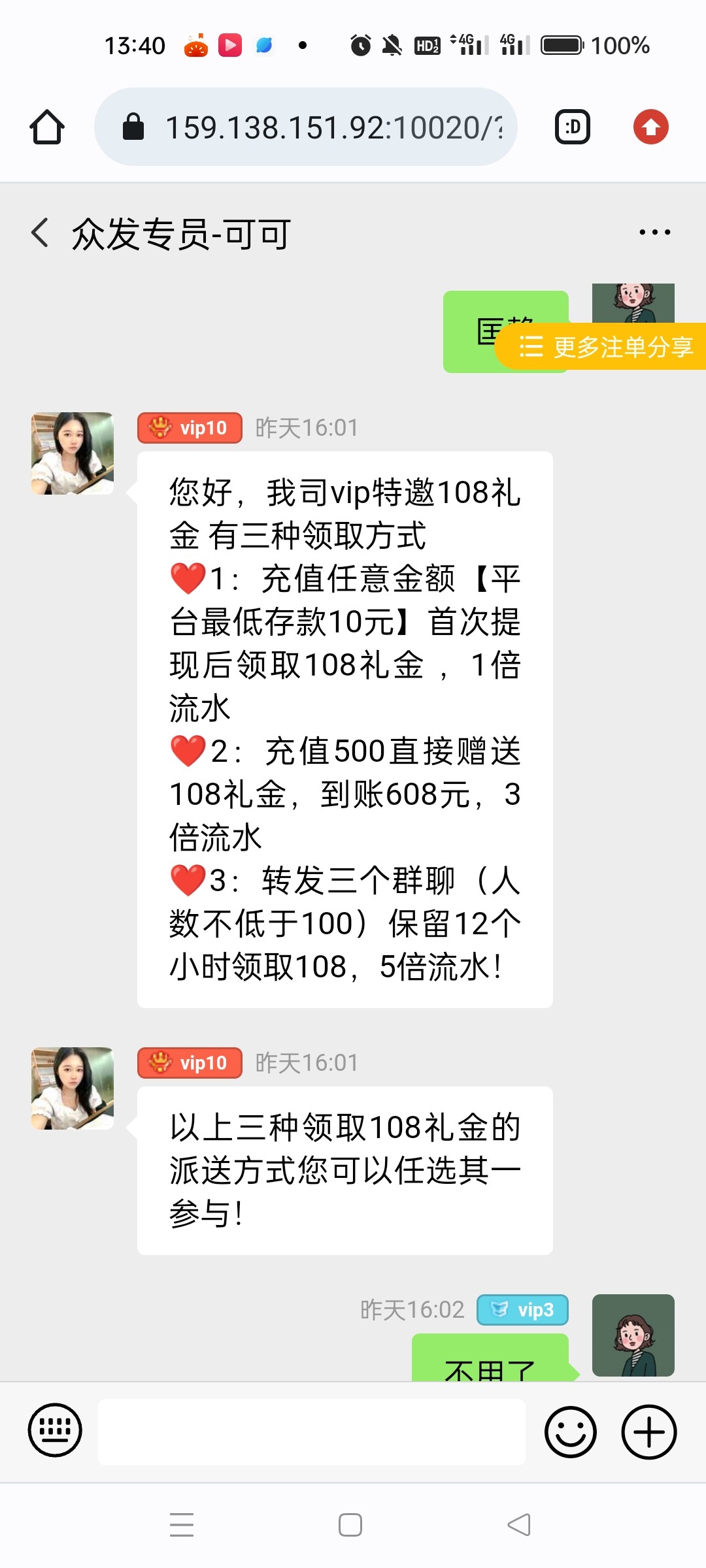The width and height of the screenshot is (706, 1568).
Task: Go back from the 众发专员-可可 chat
Action: (x=41, y=233)
